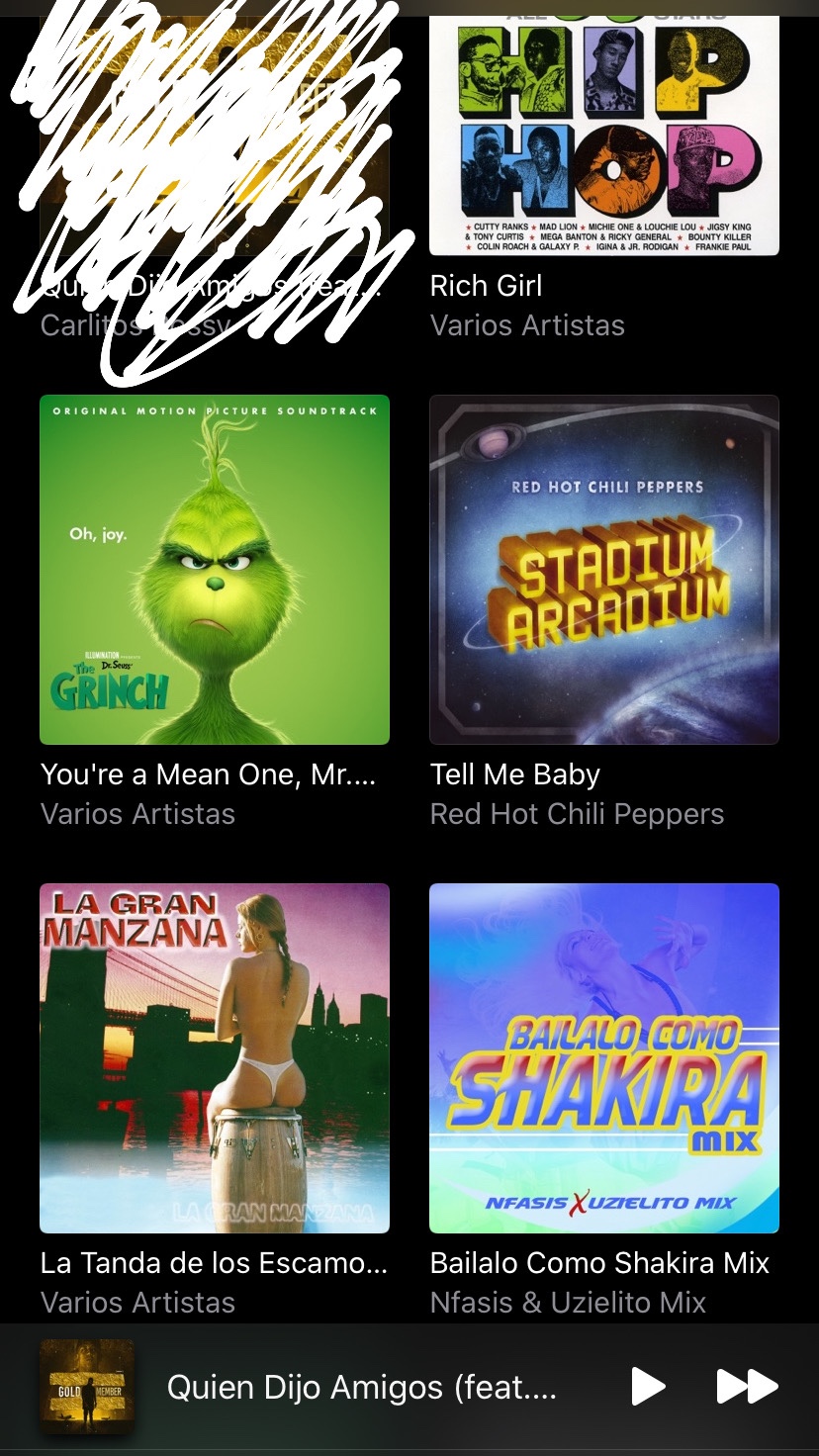Play the current song Quien Dijo Amigos
Screen dimensions: 819x1456
pyautogui.click(x=648, y=1387)
